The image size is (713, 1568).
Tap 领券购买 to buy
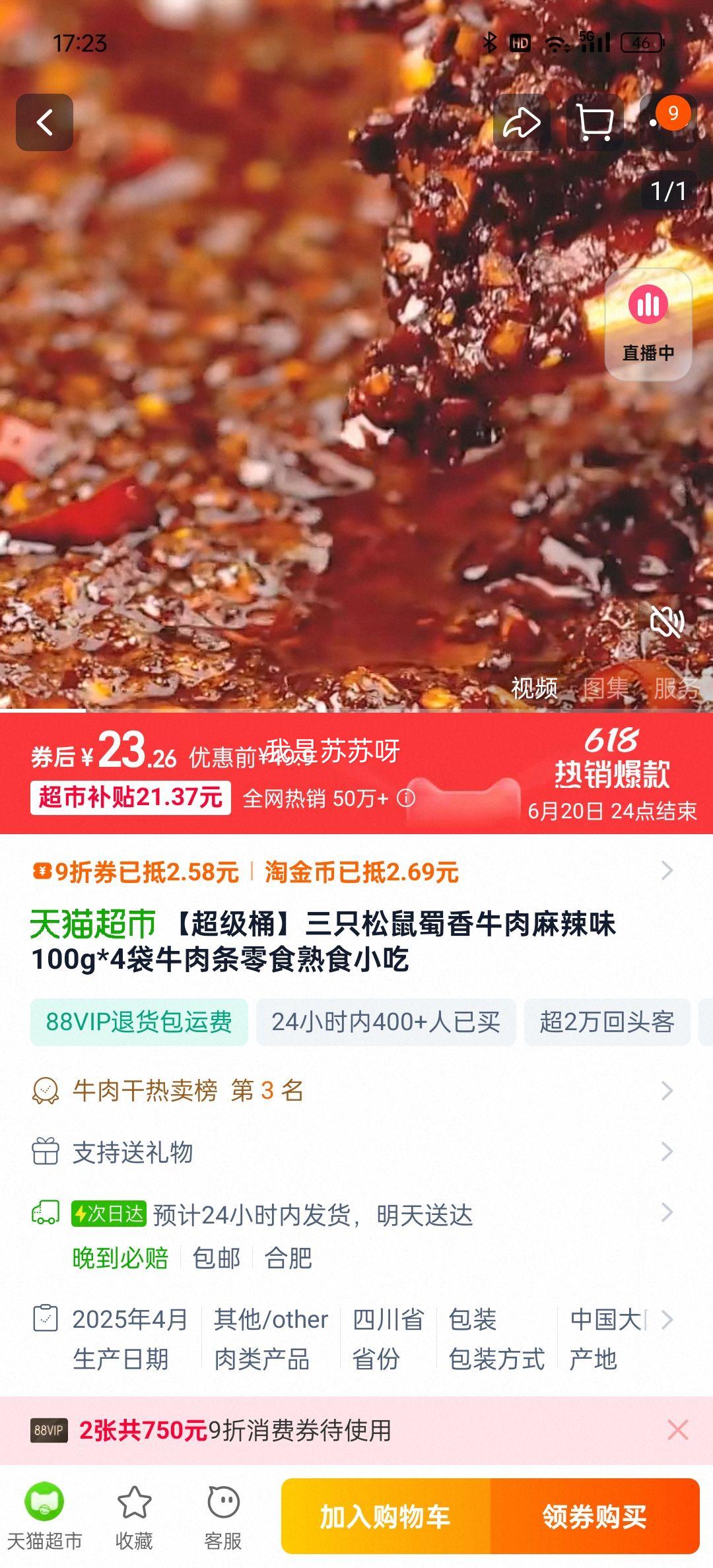pos(594,1516)
